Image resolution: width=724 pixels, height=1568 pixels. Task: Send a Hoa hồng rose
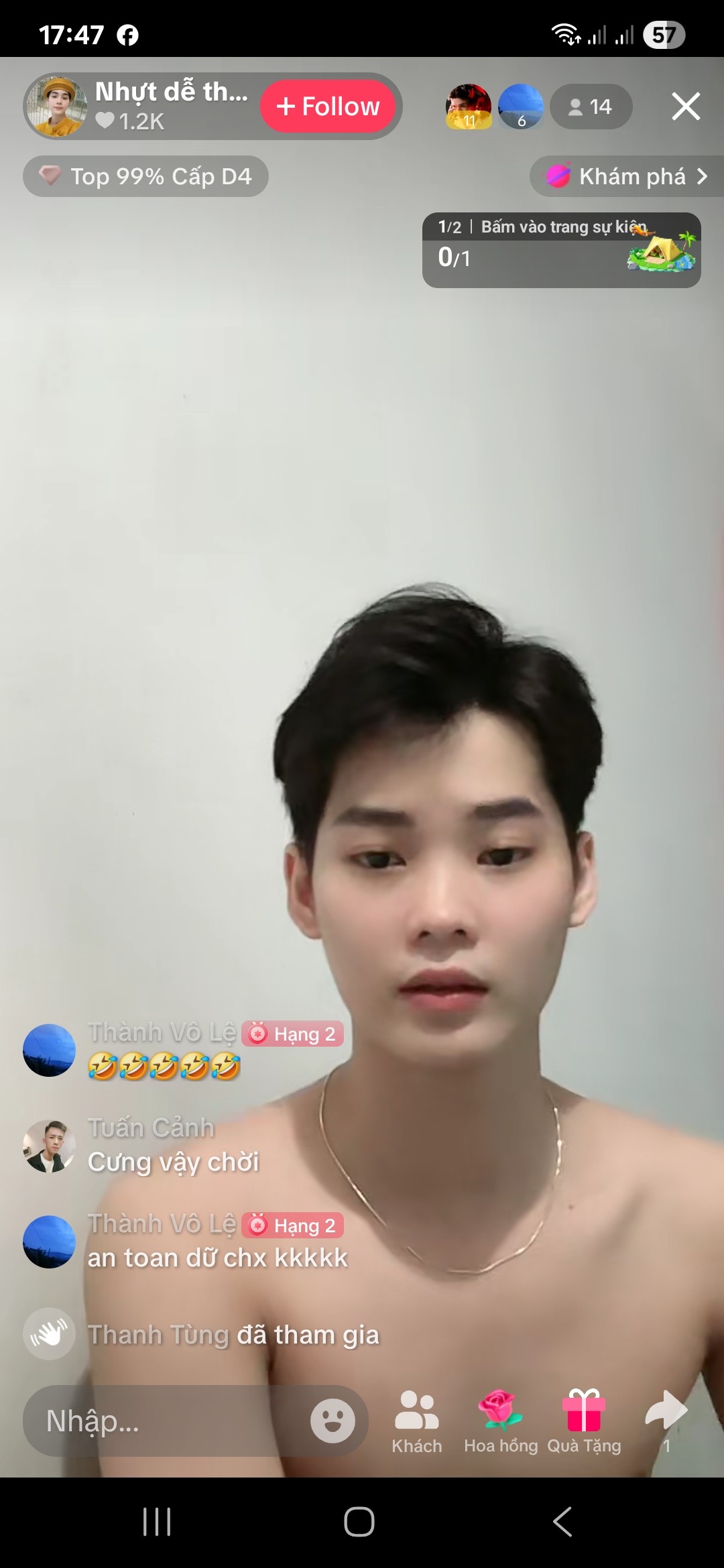[x=501, y=1421]
